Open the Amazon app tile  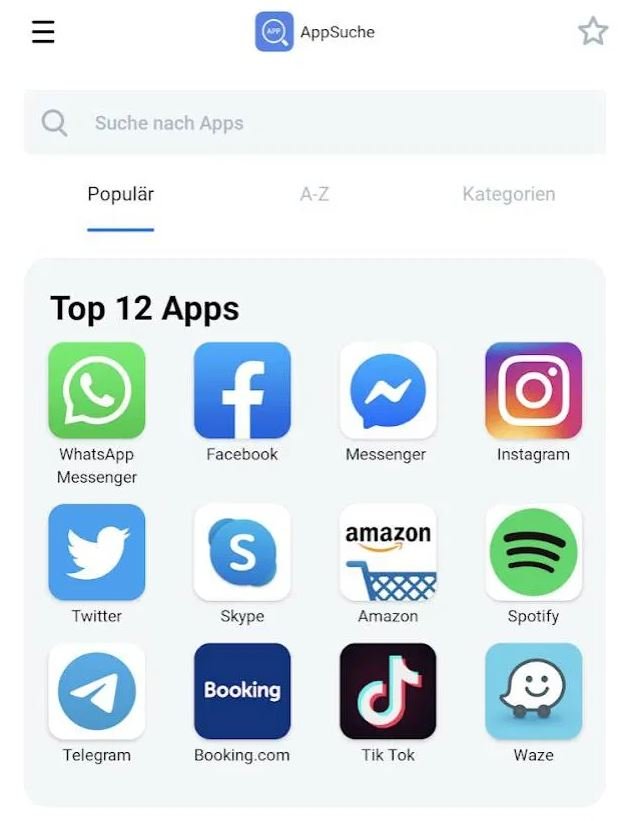pyautogui.click(x=388, y=552)
